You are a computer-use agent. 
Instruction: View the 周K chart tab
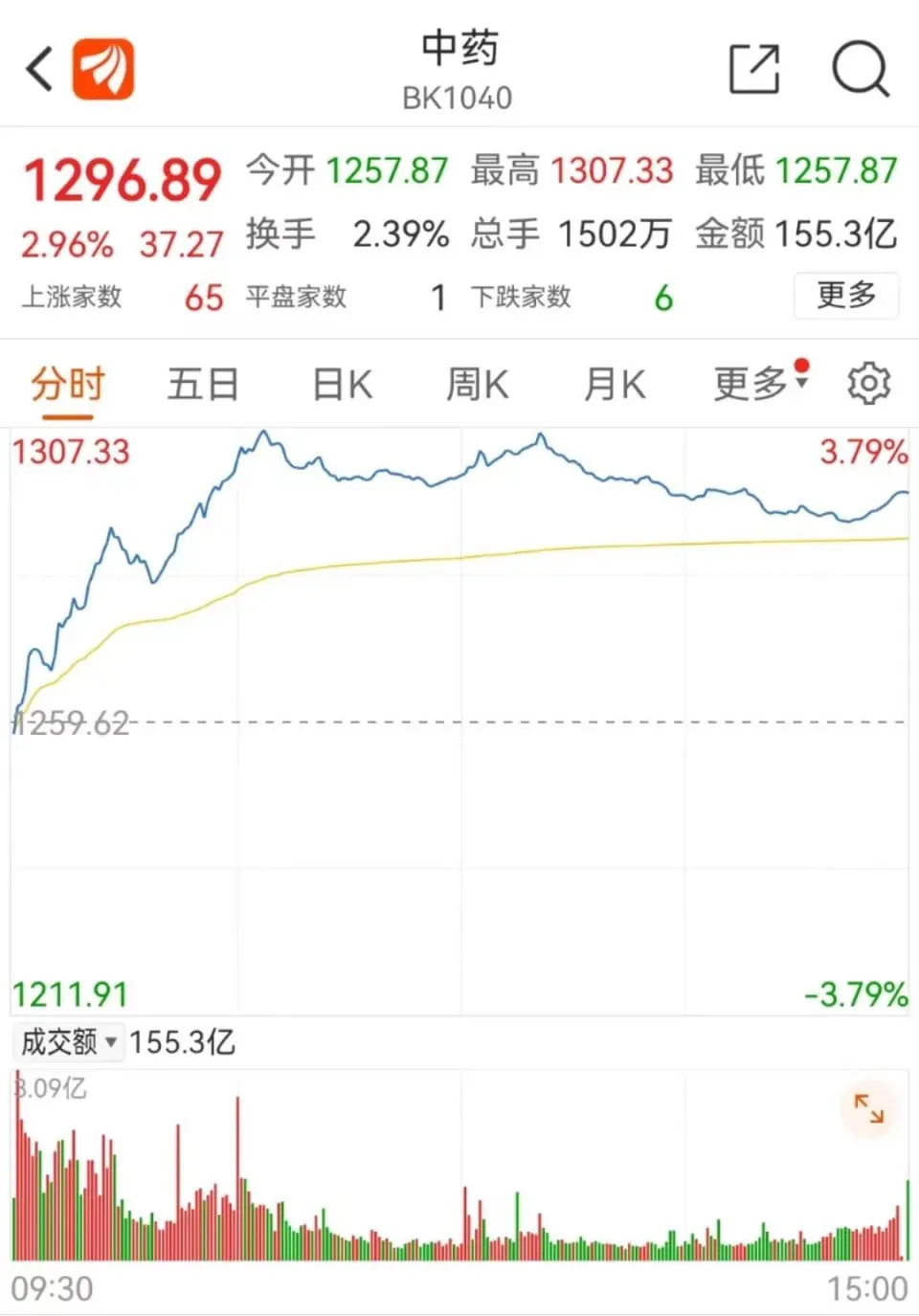(477, 385)
